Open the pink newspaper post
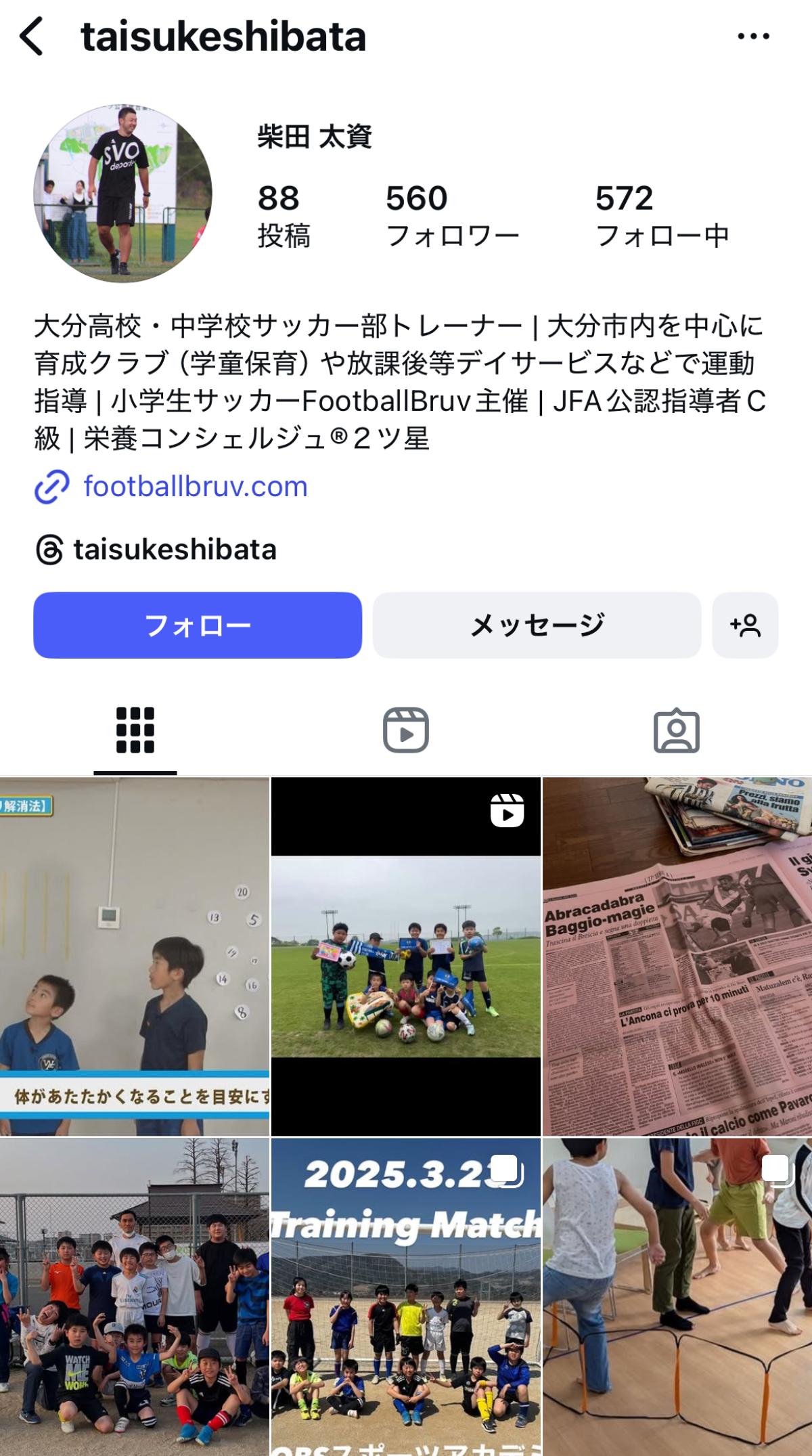The image size is (812, 1456). [x=677, y=956]
